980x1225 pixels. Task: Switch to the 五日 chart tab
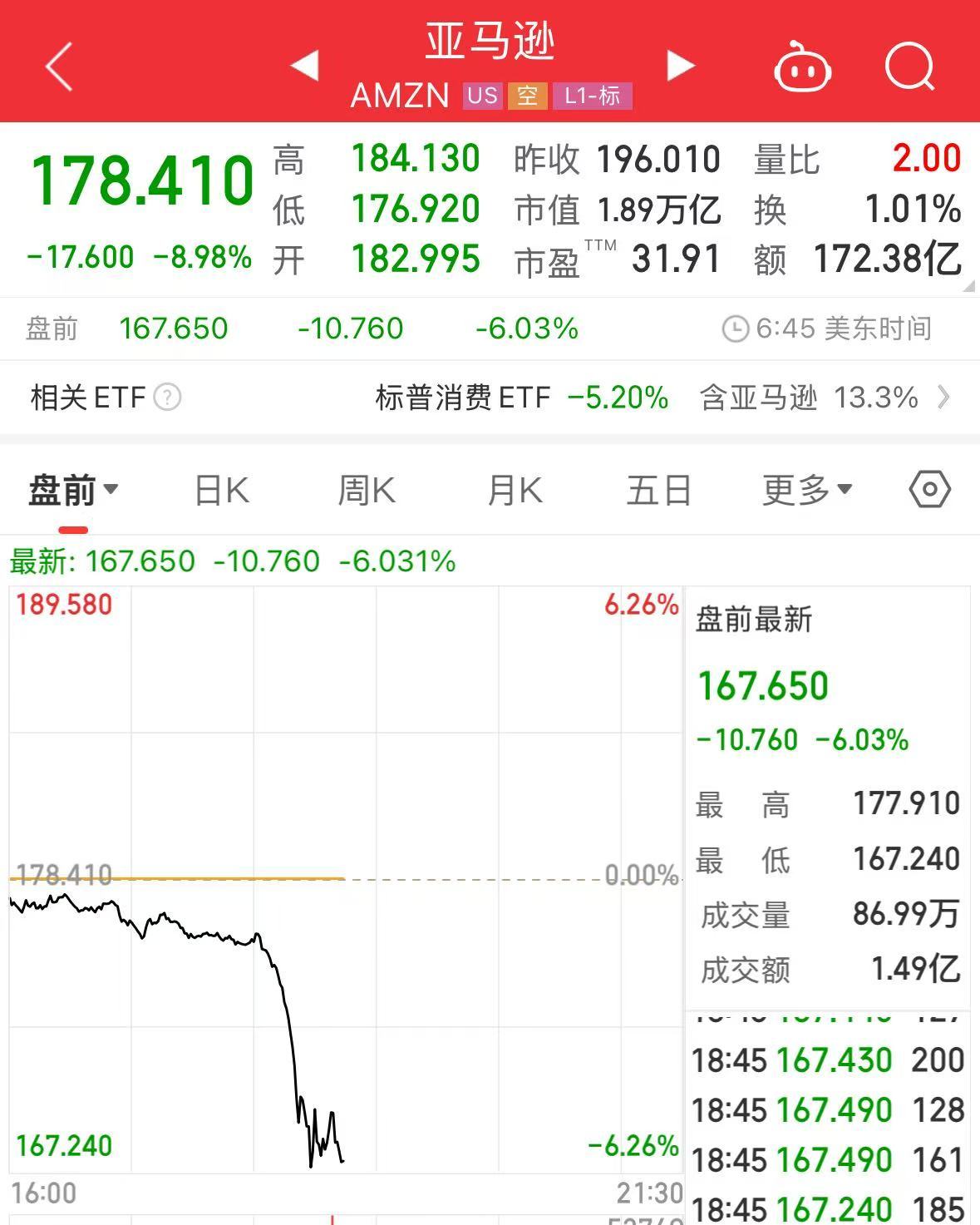point(658,490)
